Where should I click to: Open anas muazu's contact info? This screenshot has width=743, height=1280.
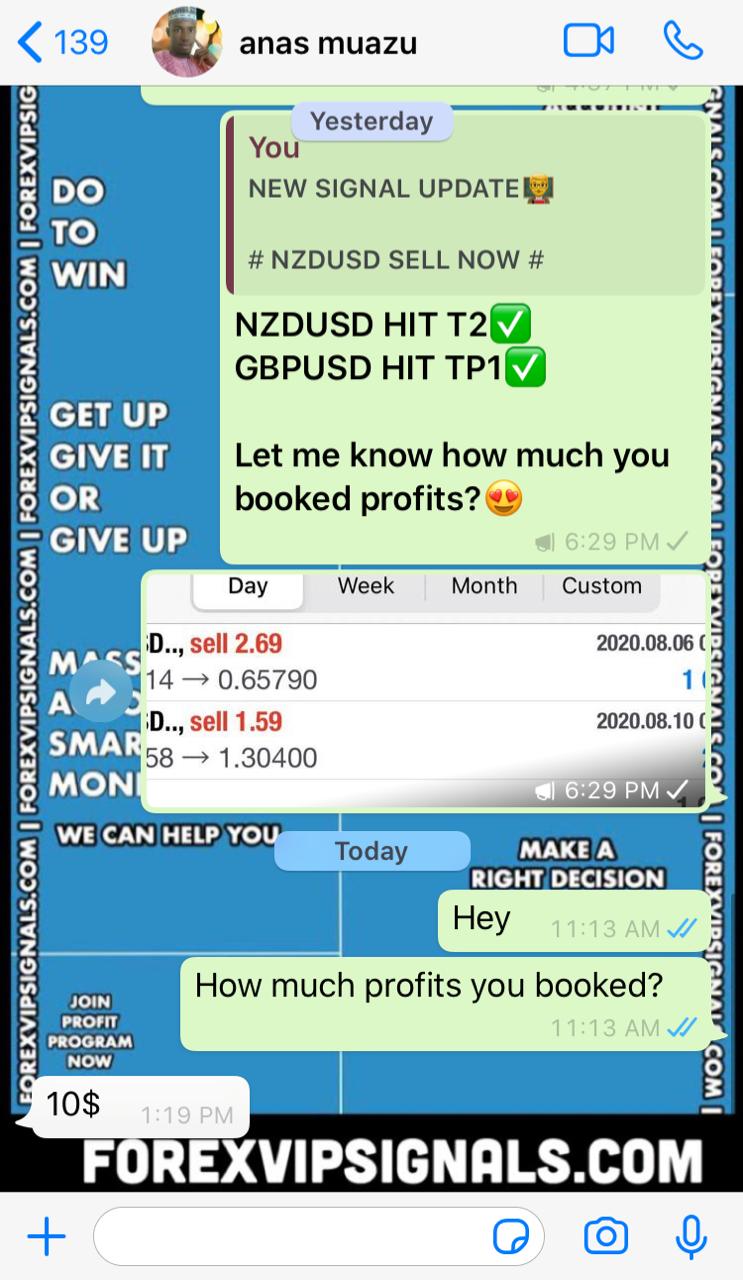pyautogui.click(x=328, y=43)
